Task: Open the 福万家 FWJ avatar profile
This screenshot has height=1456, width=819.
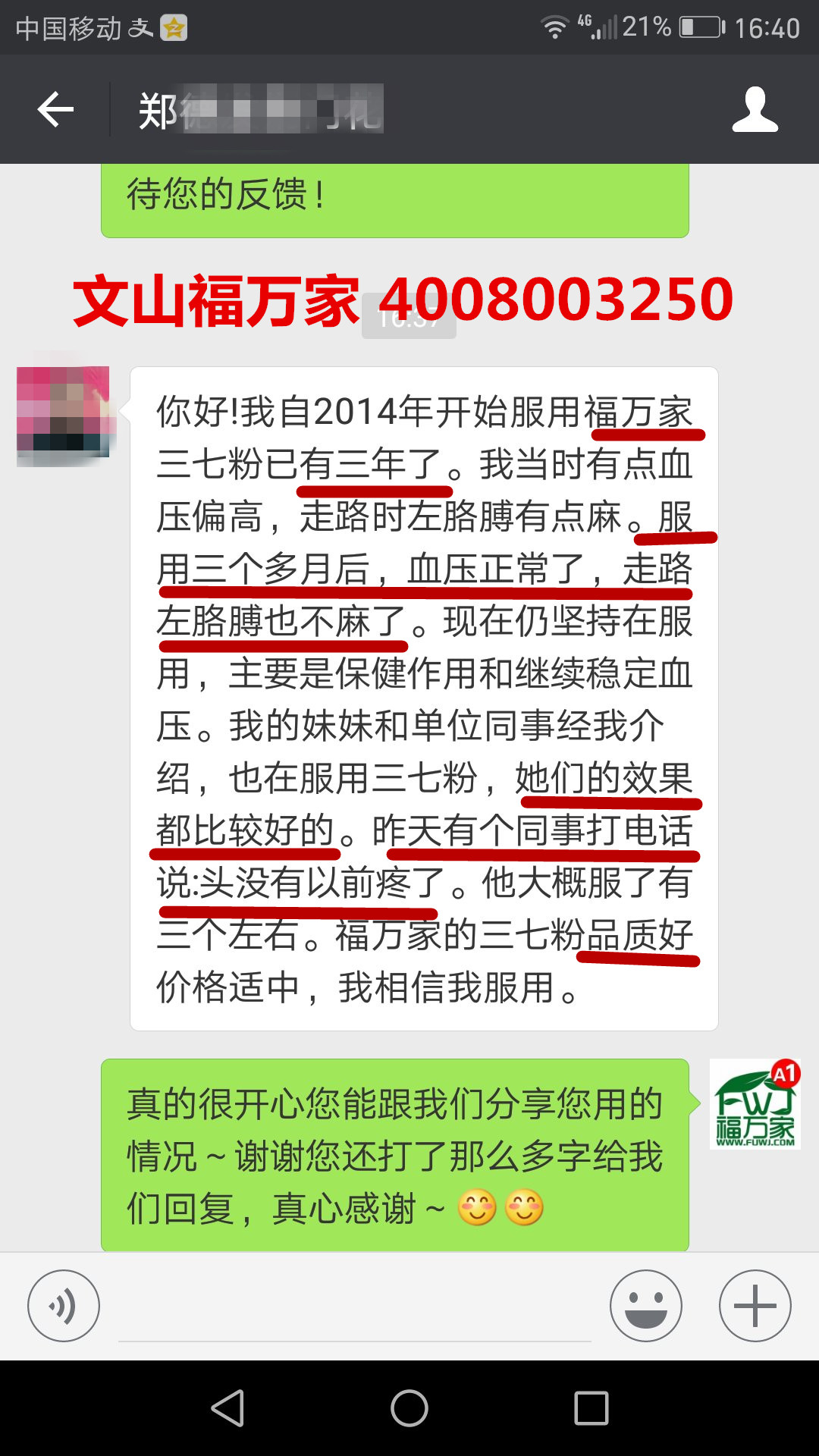Action: (x=755, y=1104)
